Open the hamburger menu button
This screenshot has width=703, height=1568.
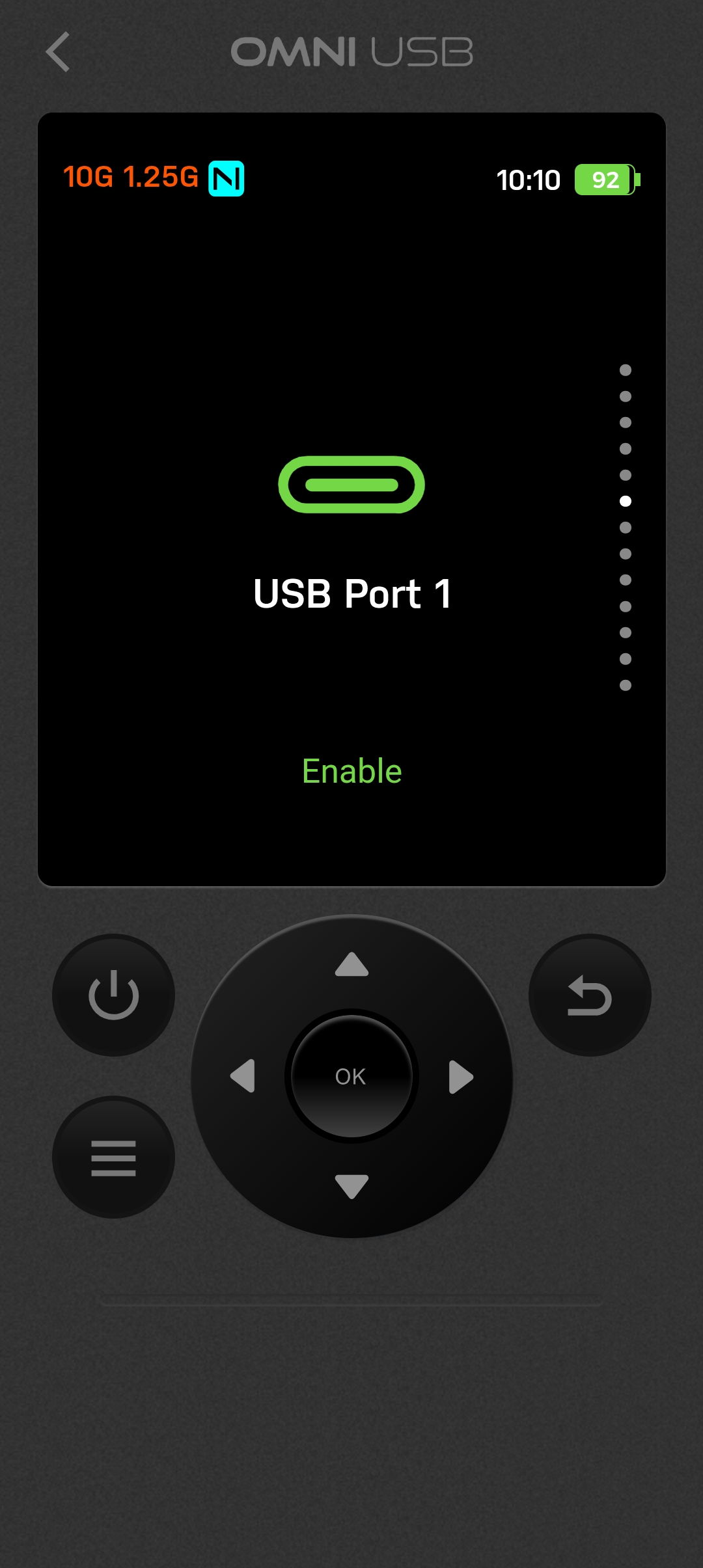click(113, 1157)
